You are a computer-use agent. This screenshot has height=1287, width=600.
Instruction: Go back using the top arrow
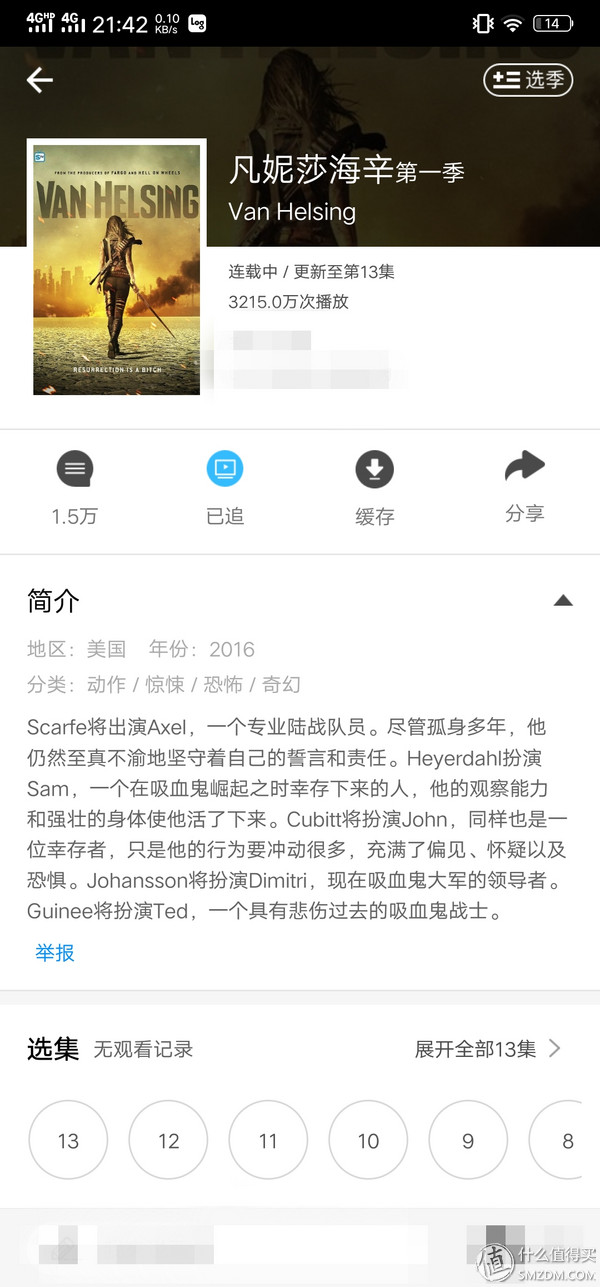[x=40, y=80]
